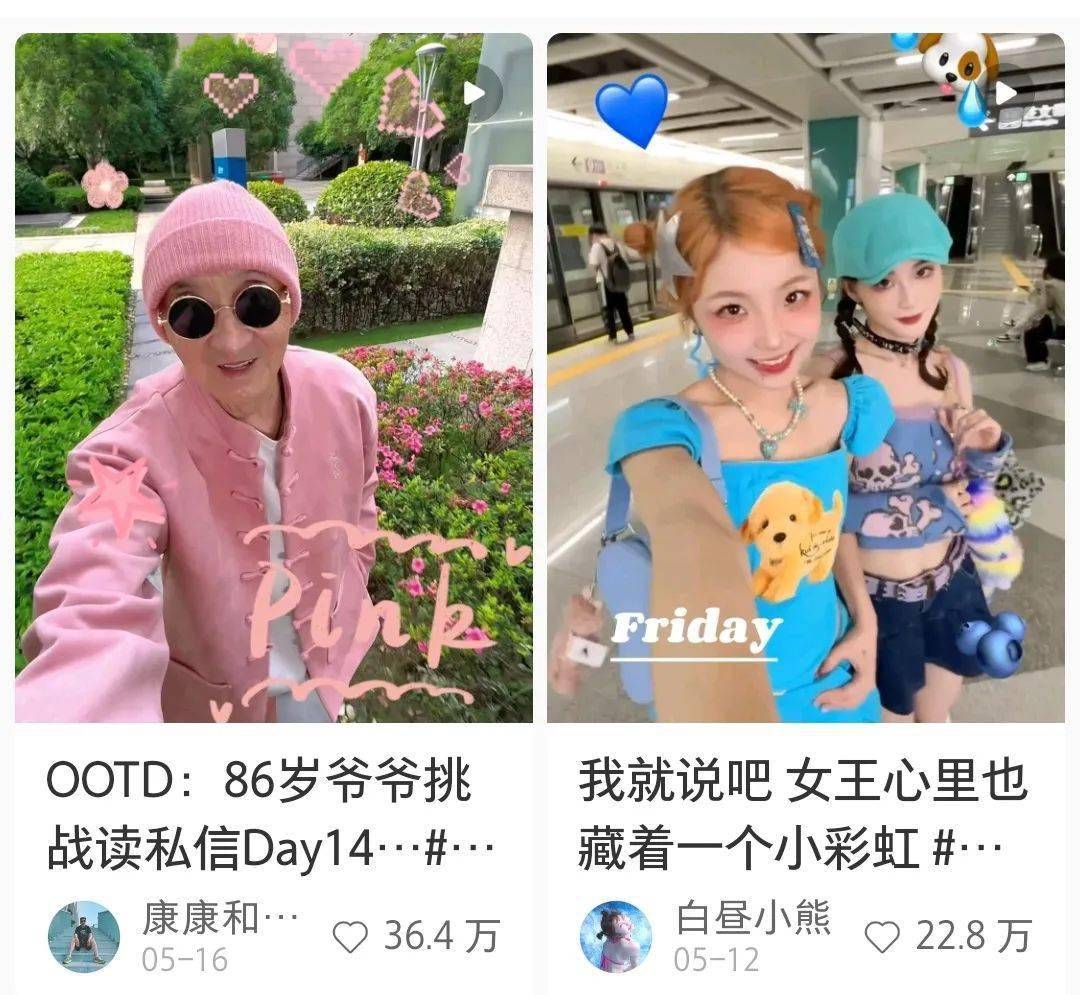1080x995 pixels.
Task: Open 白昼小熊 author profile avatar
Action: [x=616, y=937]
